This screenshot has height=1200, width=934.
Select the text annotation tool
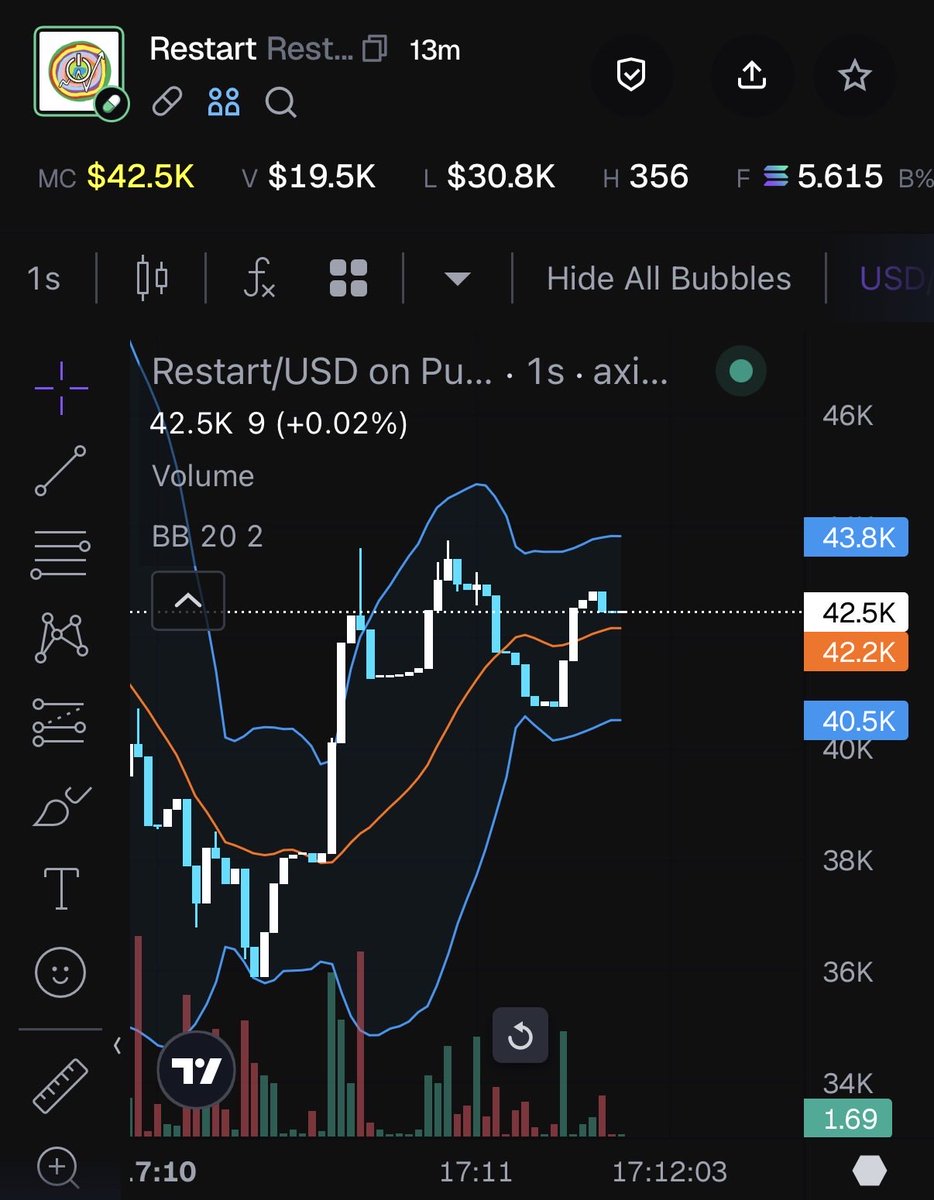pyautogui.click(x=61, y=888)
